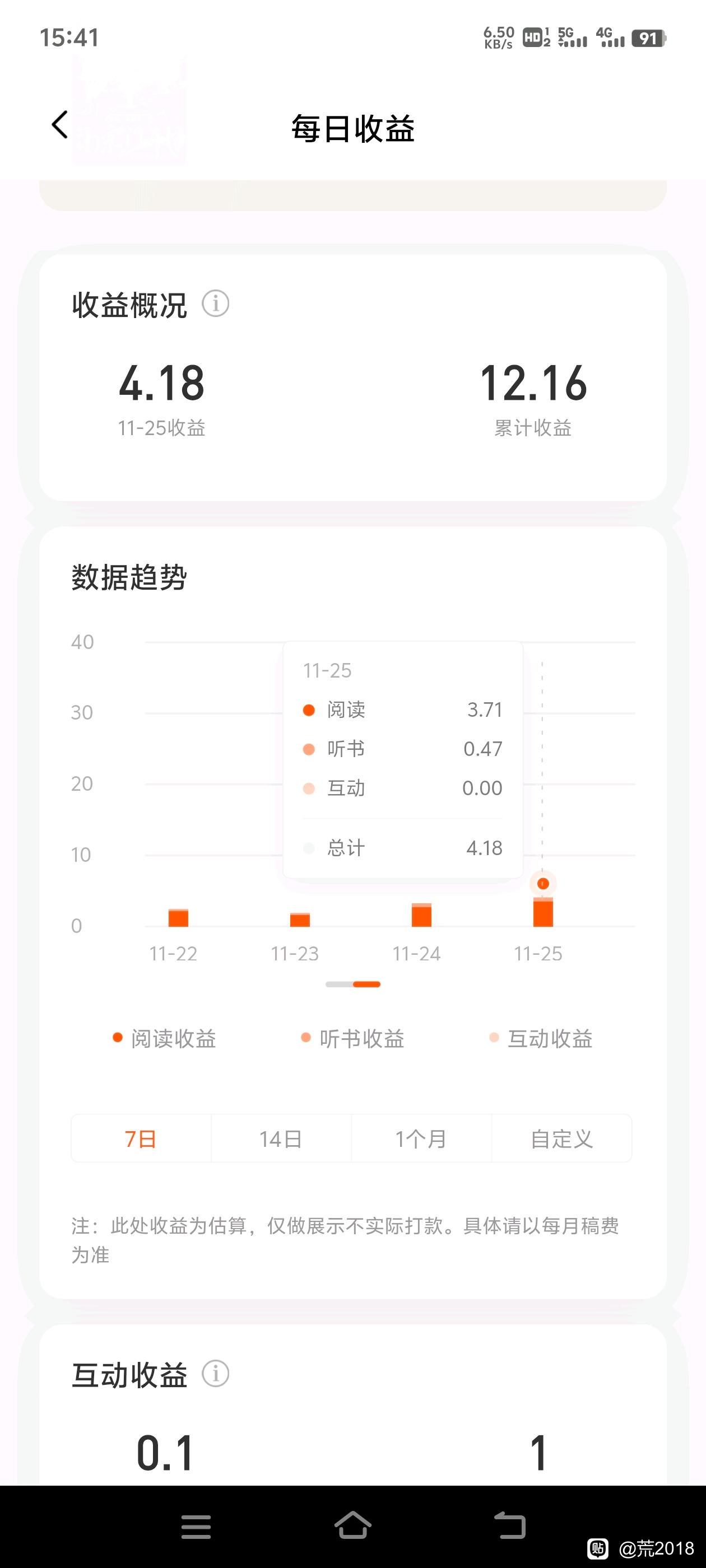Tap the 11-23 bar in the chart
Image resolution: width=706 pixels, height=1568 pixels.
pyautogui.click(x=300, y=920)
